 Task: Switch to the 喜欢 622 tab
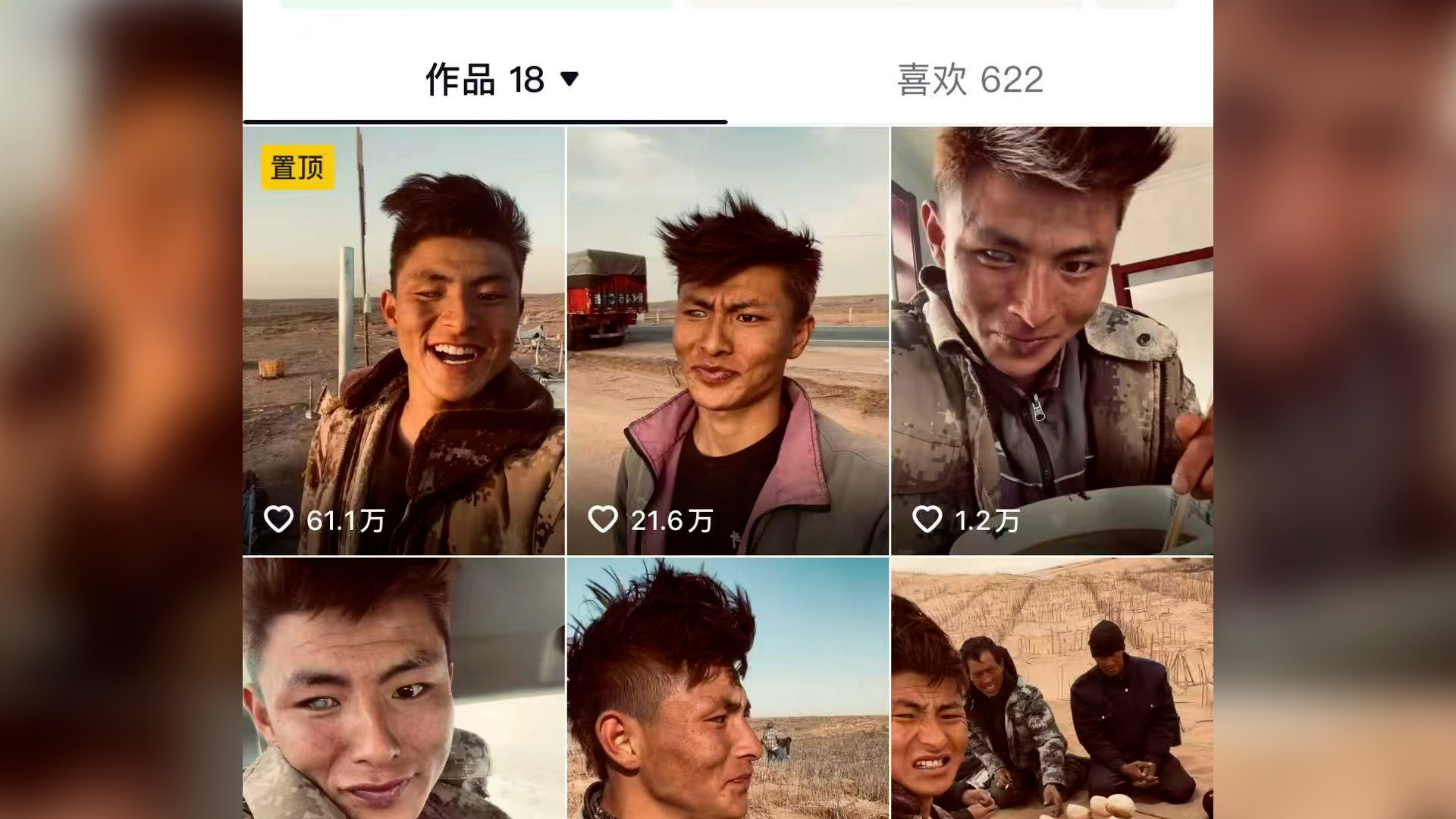pos(970,80)
